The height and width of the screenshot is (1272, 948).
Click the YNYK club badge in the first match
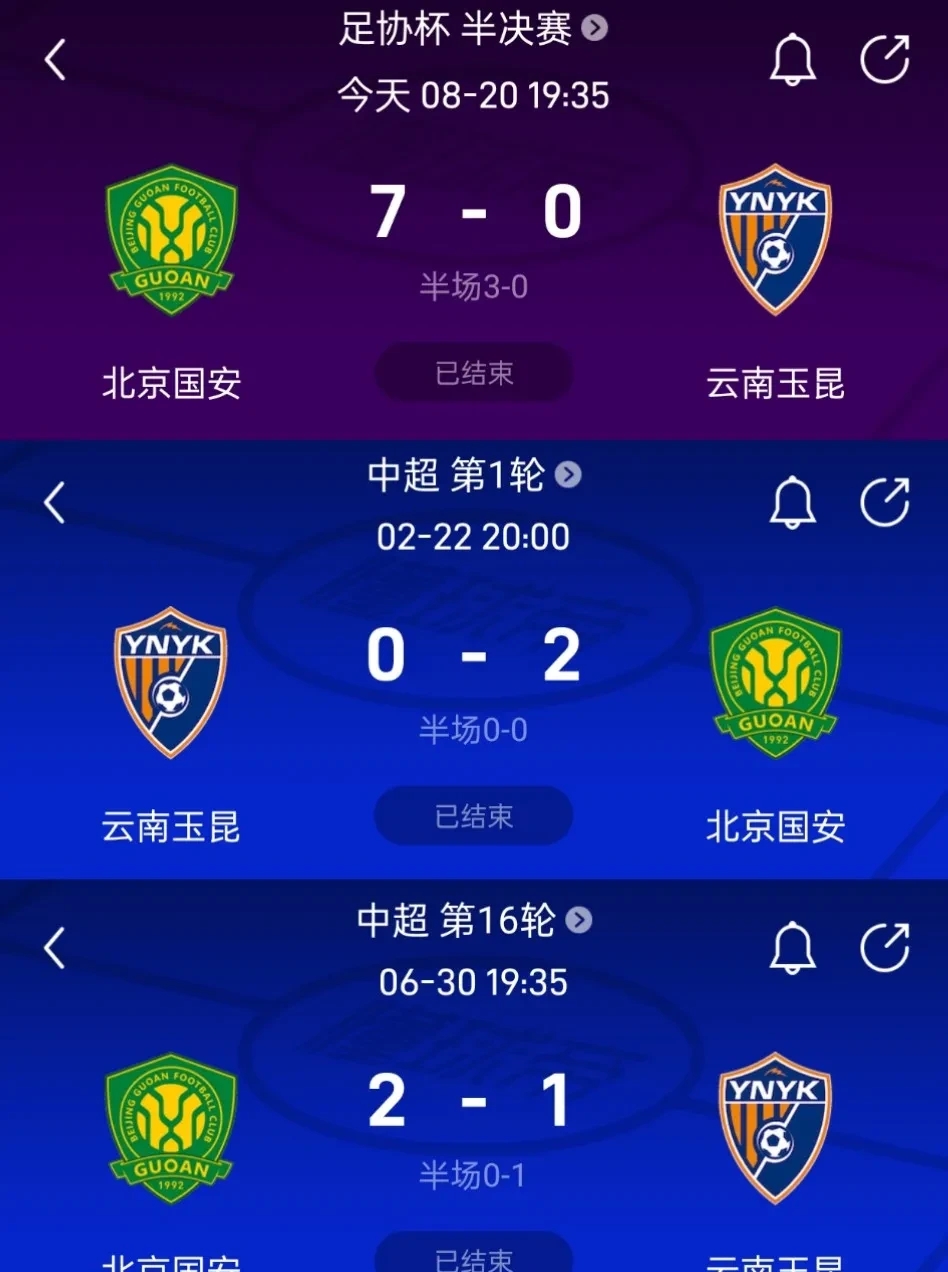[x=775, y=238]
